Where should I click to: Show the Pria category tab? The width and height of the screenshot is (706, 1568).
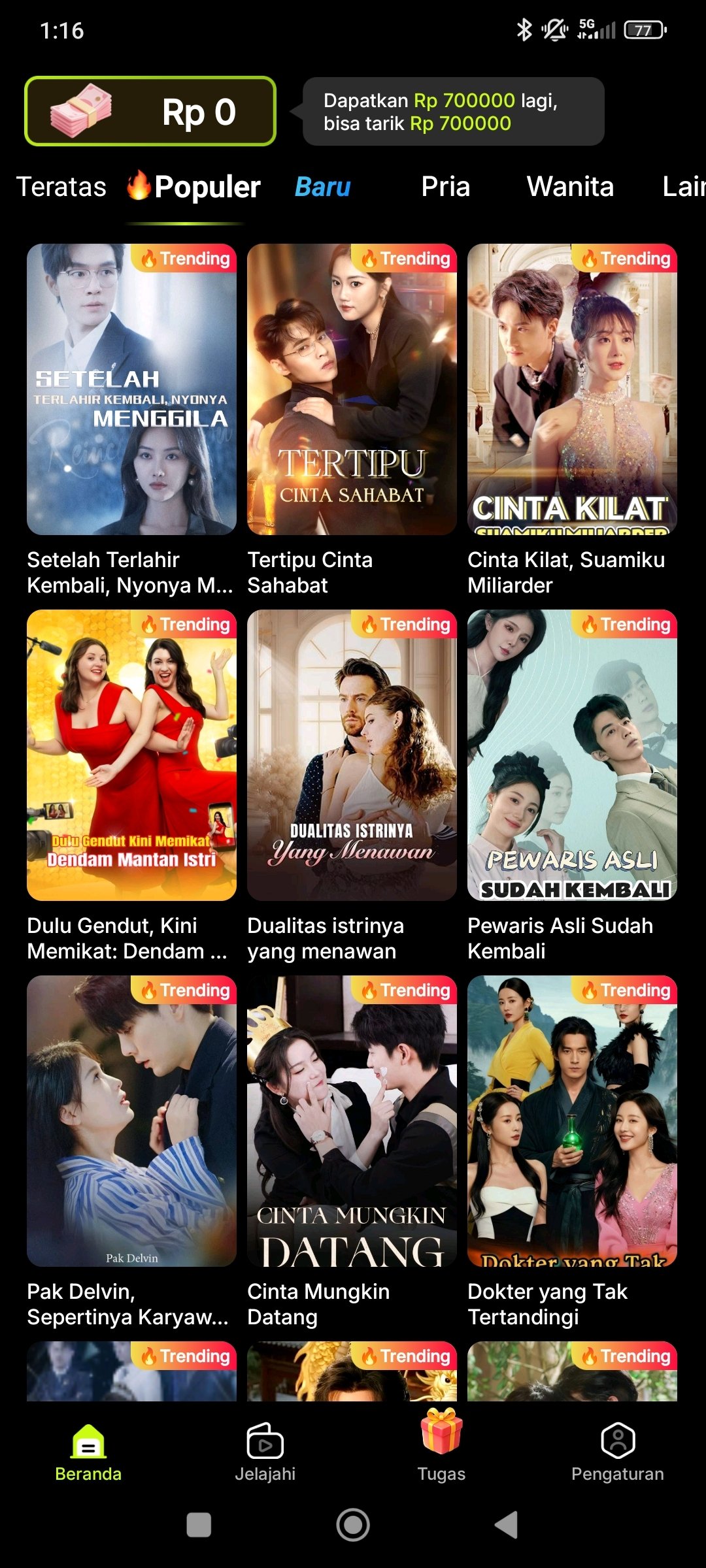click(x=445, y=187)
